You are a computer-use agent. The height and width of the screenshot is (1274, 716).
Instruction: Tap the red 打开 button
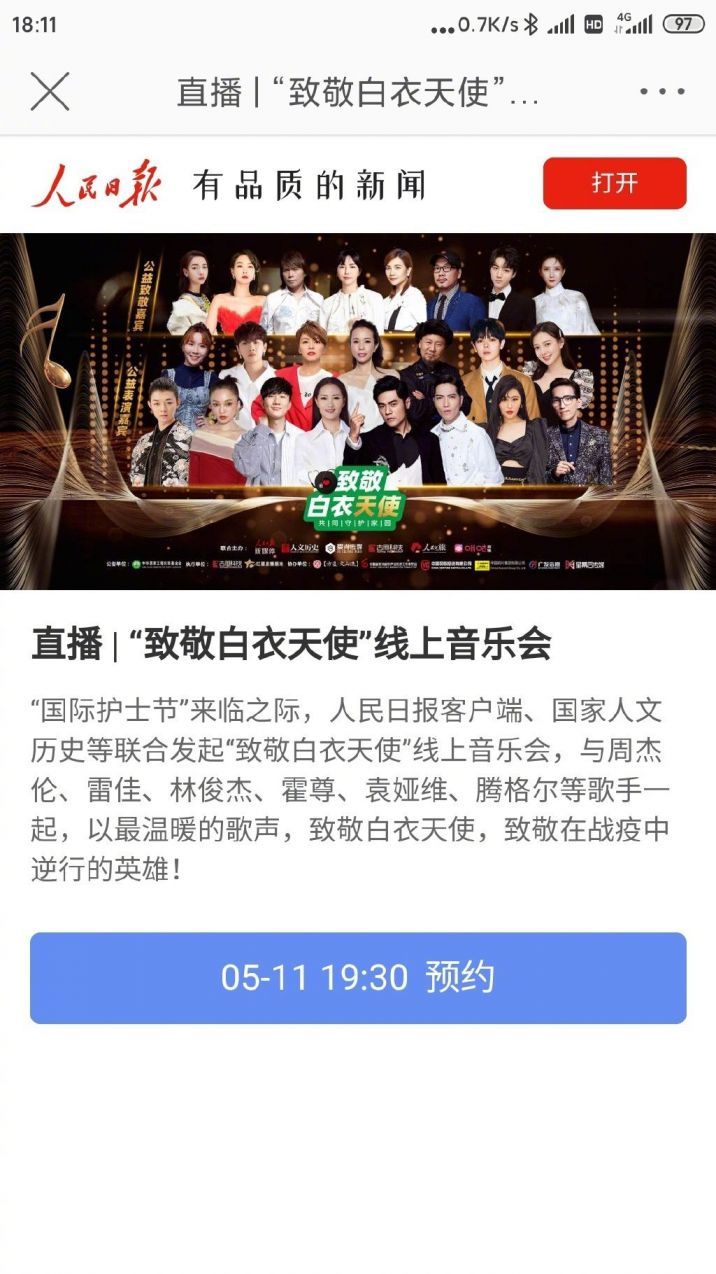point(614,183)
